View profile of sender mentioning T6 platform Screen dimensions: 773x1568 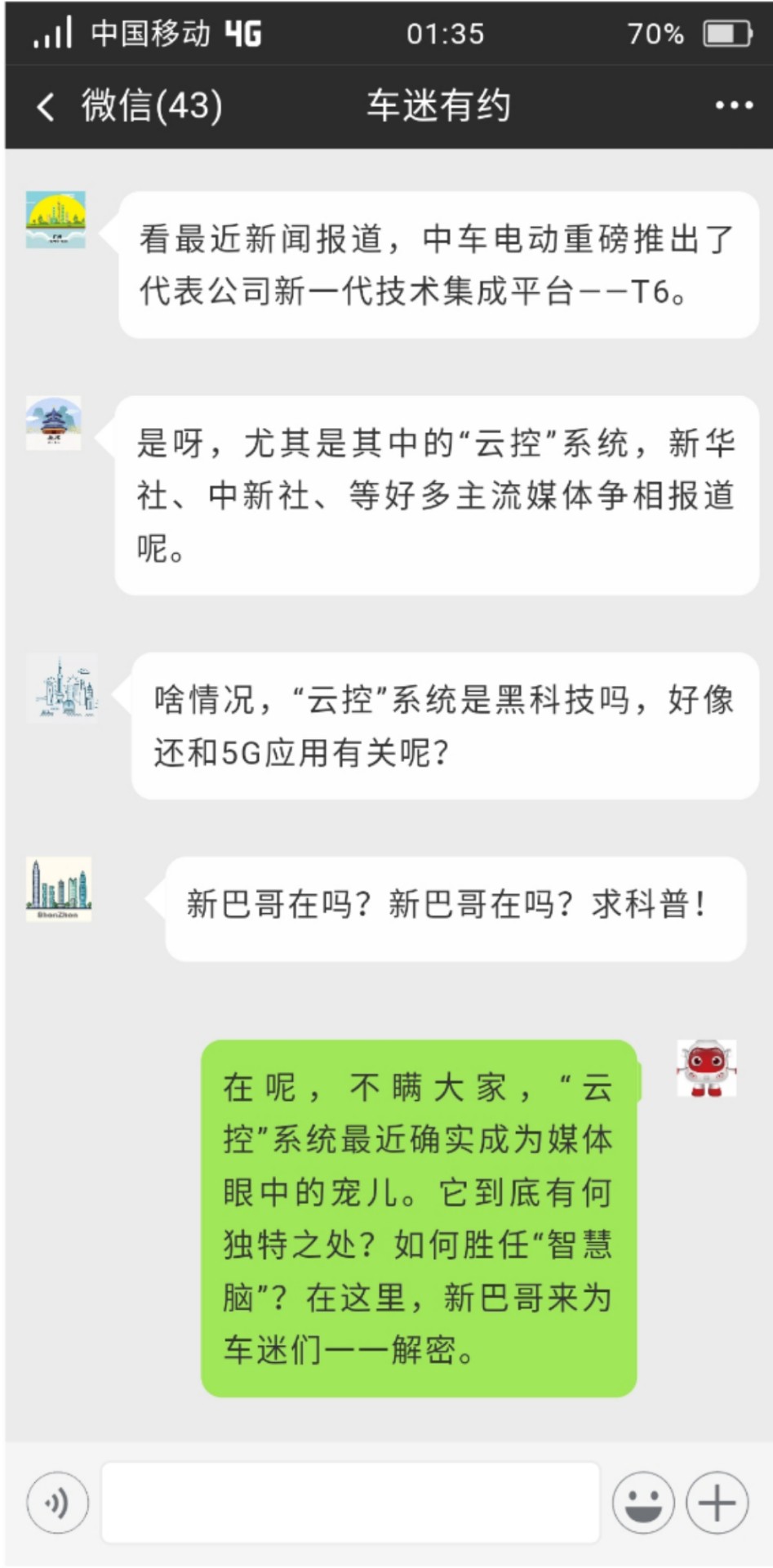[x=56, y=220]
